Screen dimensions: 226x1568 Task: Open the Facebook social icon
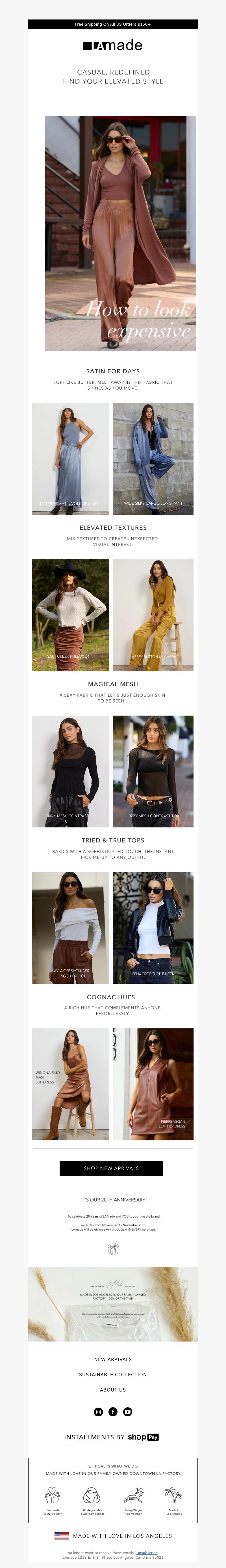(x=113, y=1412)
